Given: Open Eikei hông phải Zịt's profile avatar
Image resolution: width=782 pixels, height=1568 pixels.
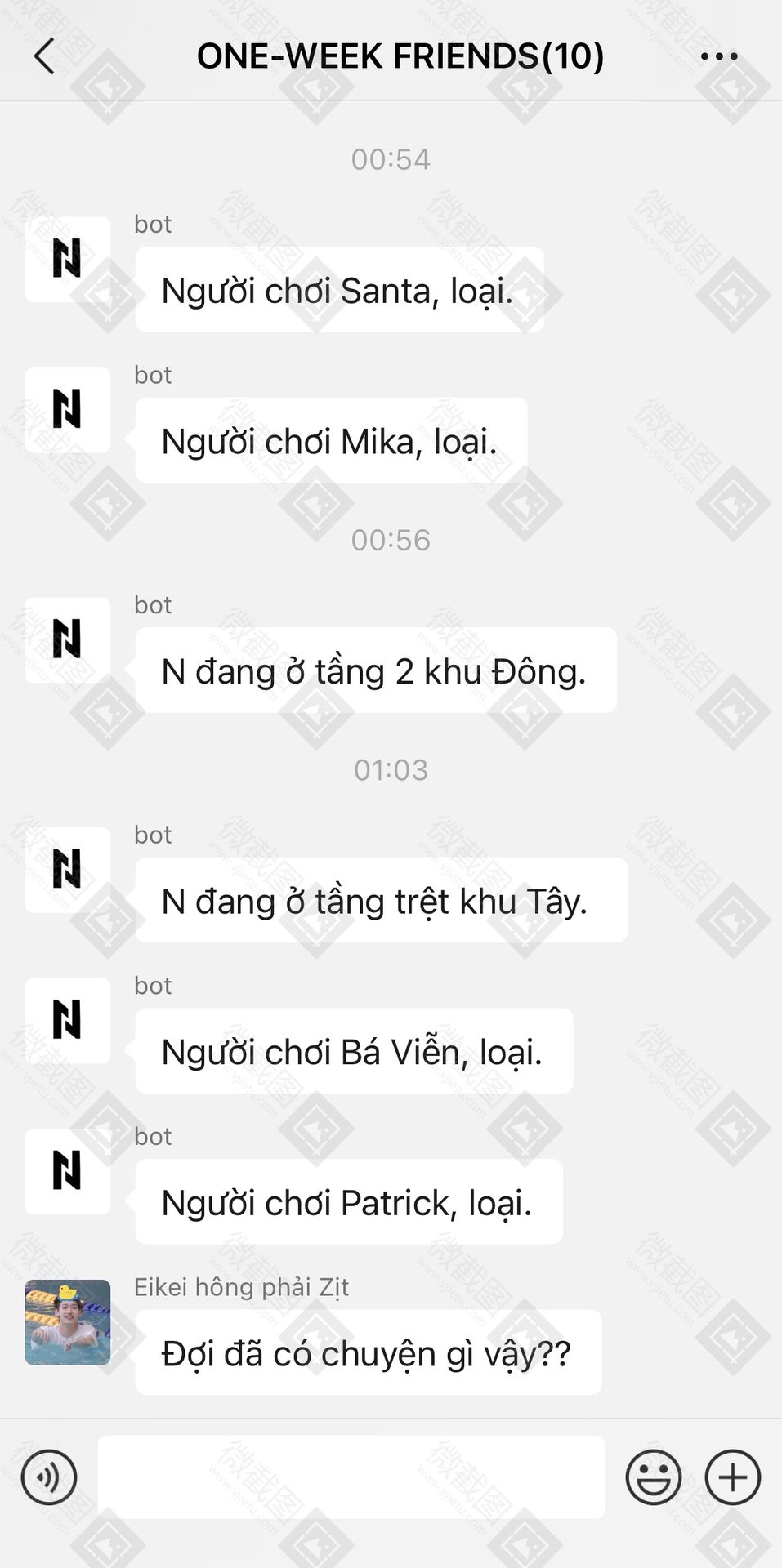Looking at the screenshot, I should tap(68, 1322).
